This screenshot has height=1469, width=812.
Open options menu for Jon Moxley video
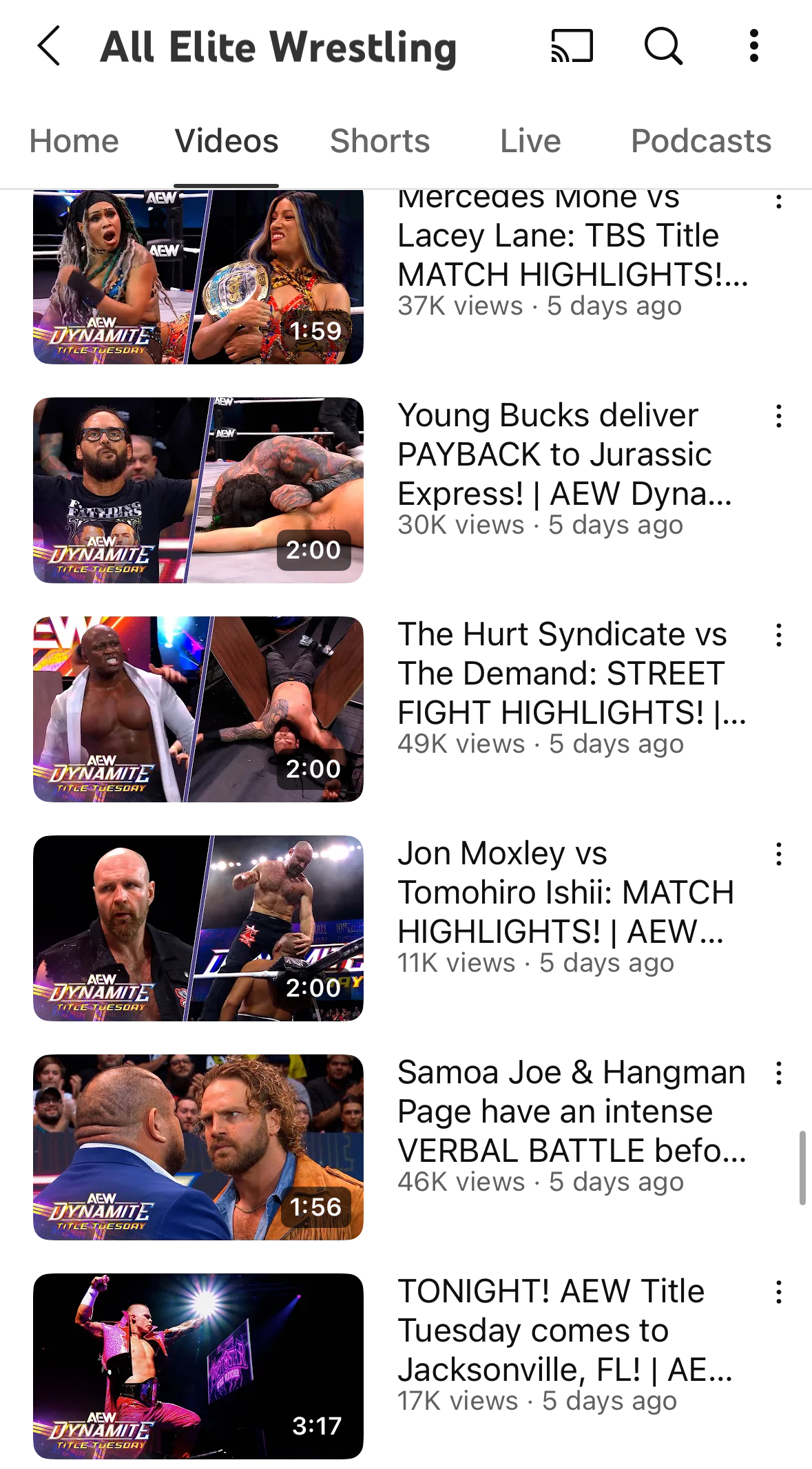(779, 855)
